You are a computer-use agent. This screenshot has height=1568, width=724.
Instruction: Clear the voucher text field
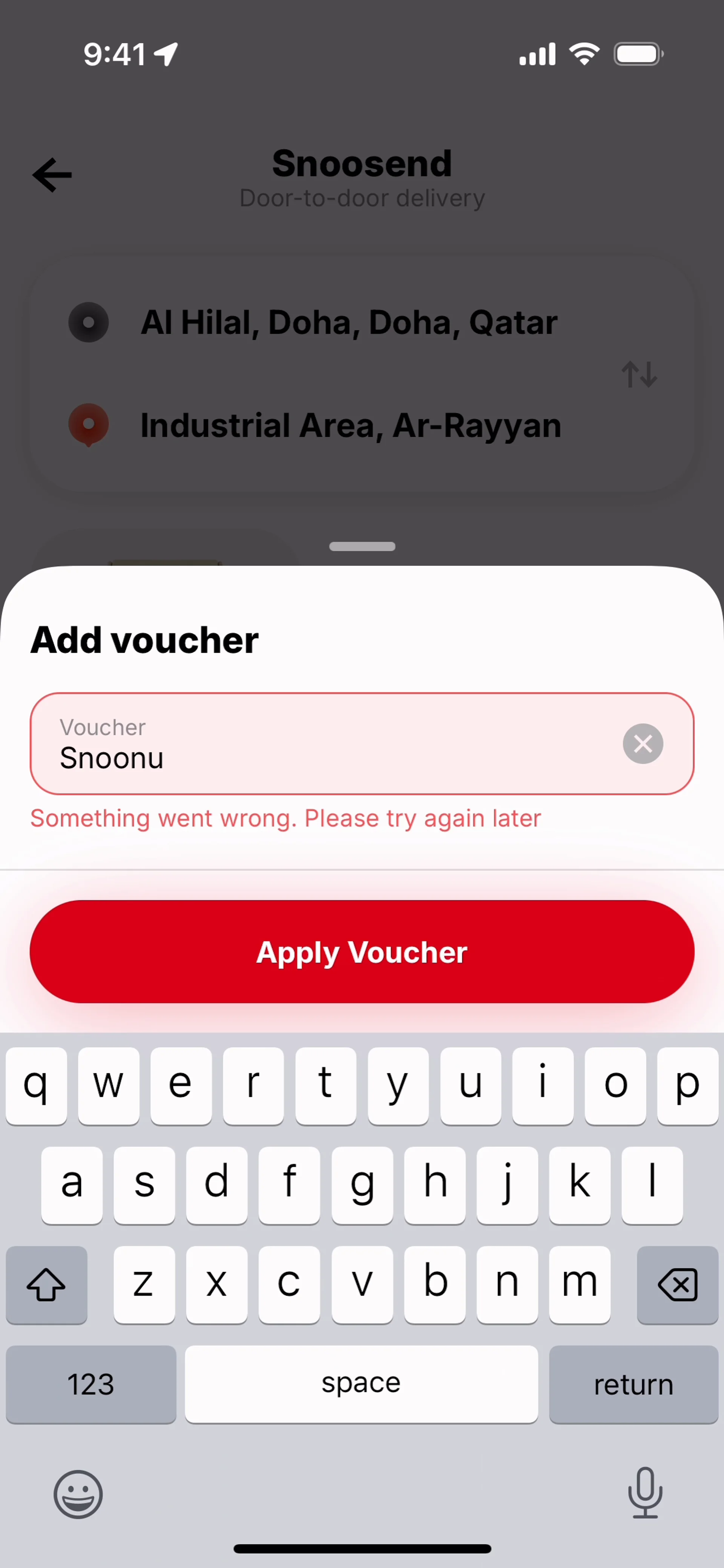[x=643, y=743]
